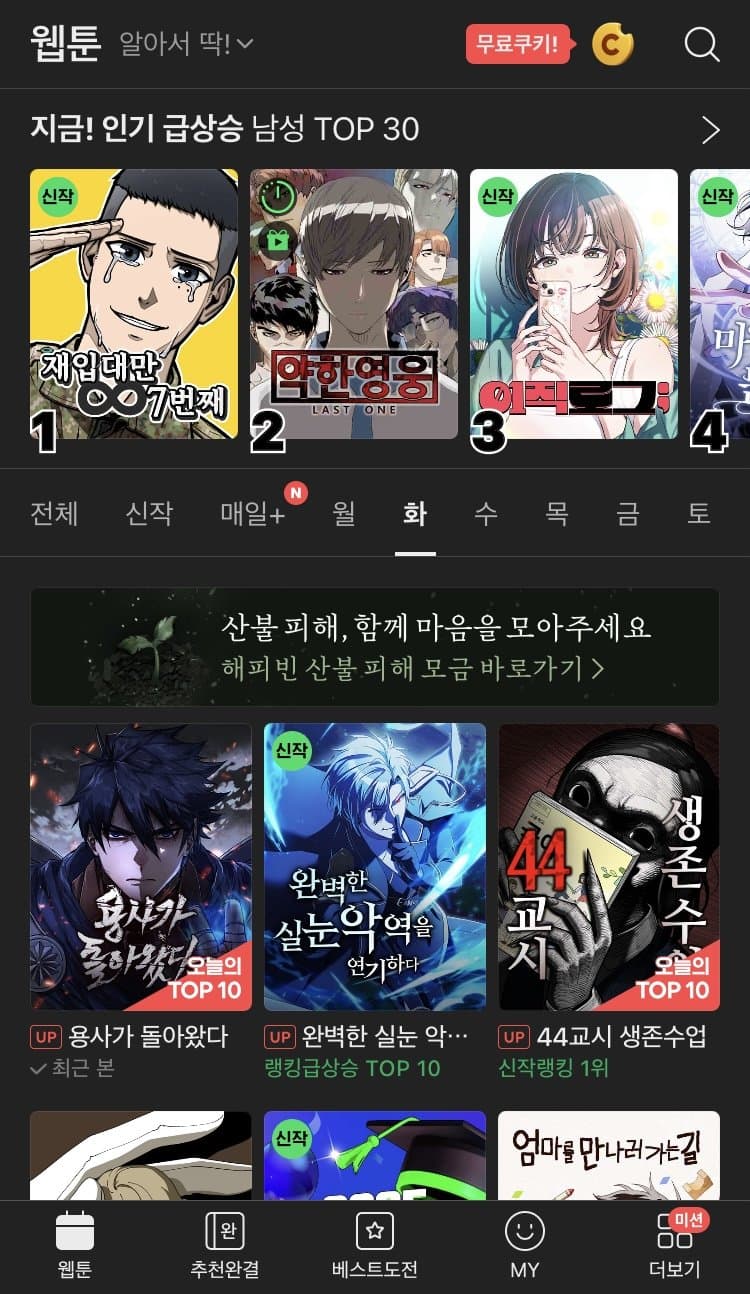Open the 더보기 bottom tab
750x1294 pixels.
[x=674, y=1245]
